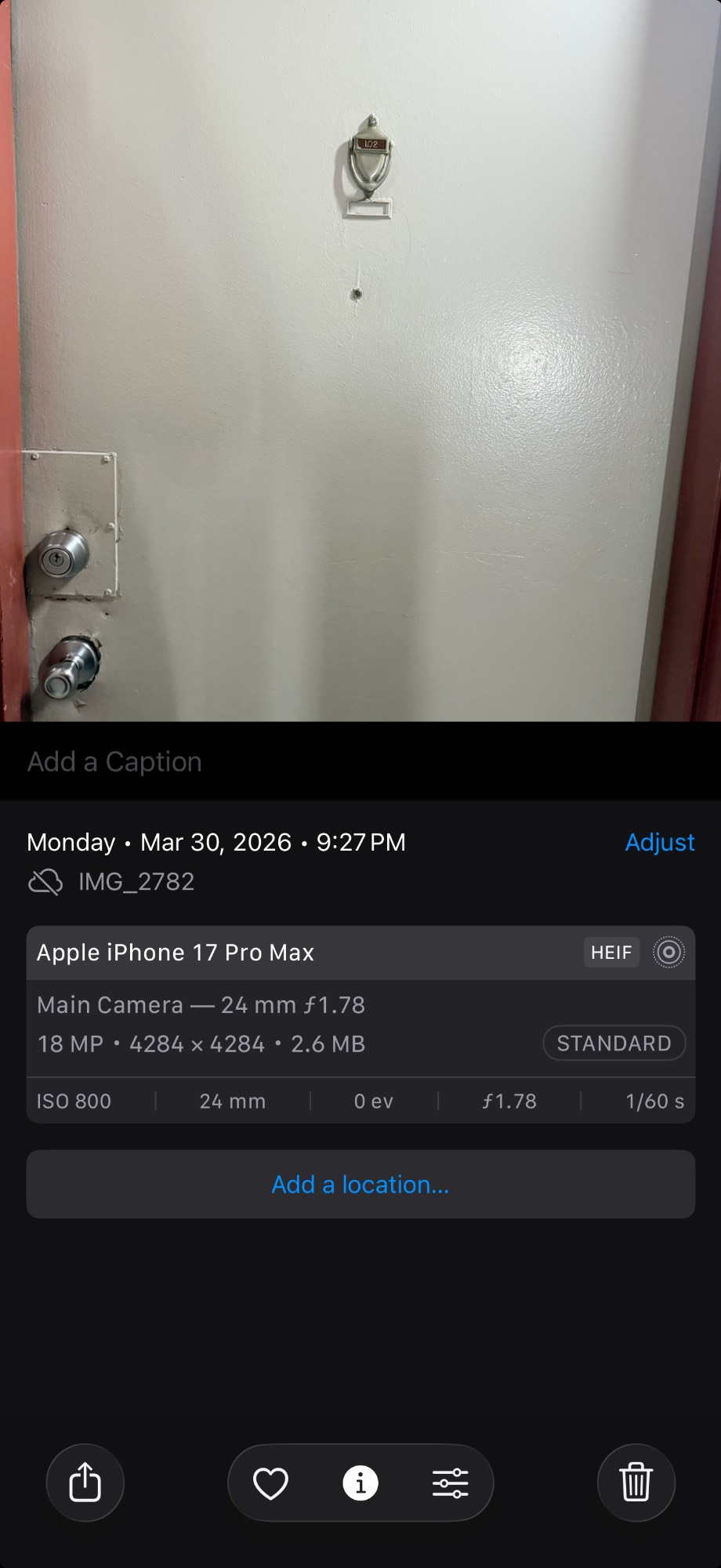
Task: Delete this photo with the trash icon
Action: pyautogui.click(x=636, y=1483)
